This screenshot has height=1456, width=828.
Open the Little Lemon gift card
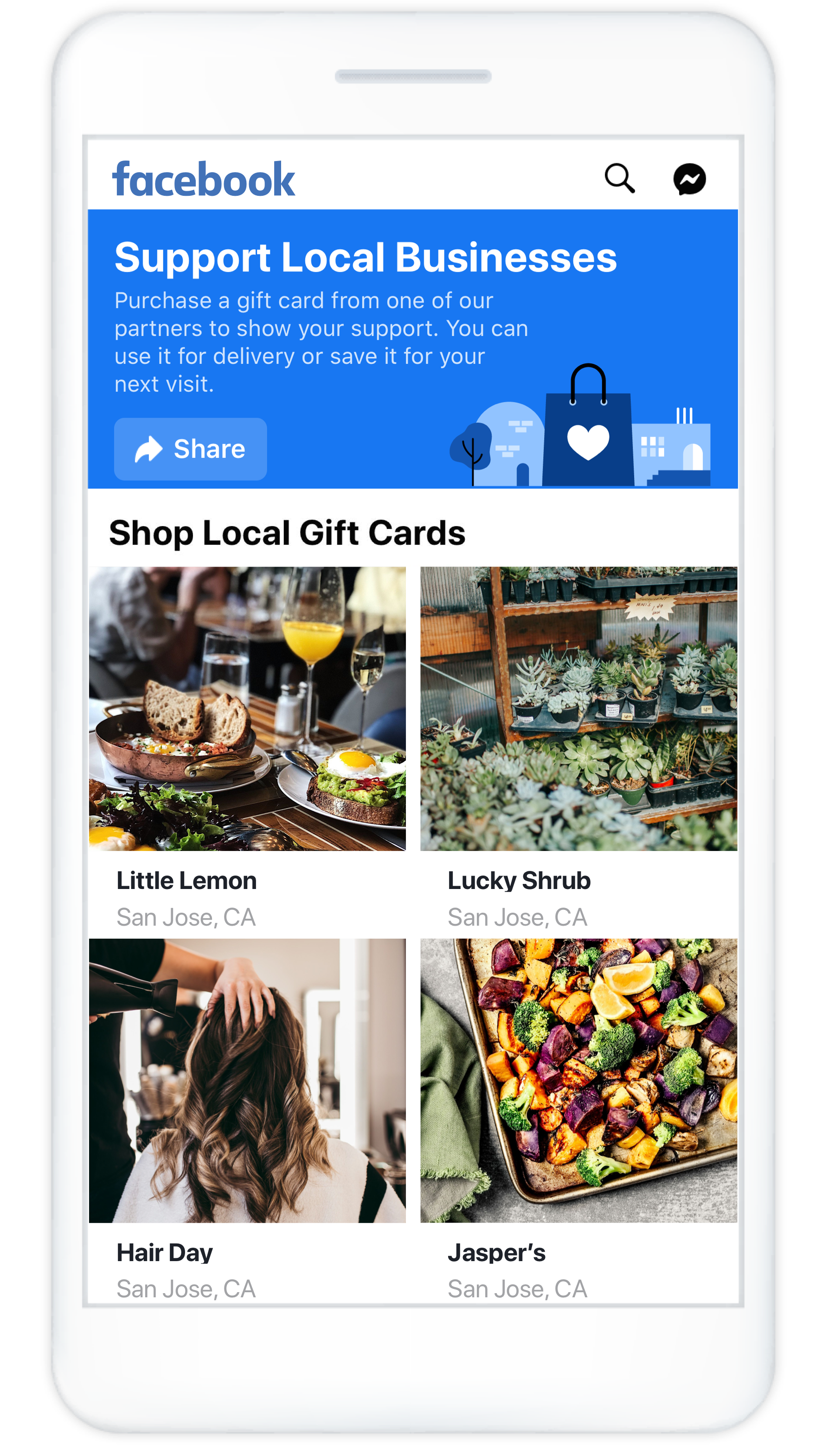247,748
